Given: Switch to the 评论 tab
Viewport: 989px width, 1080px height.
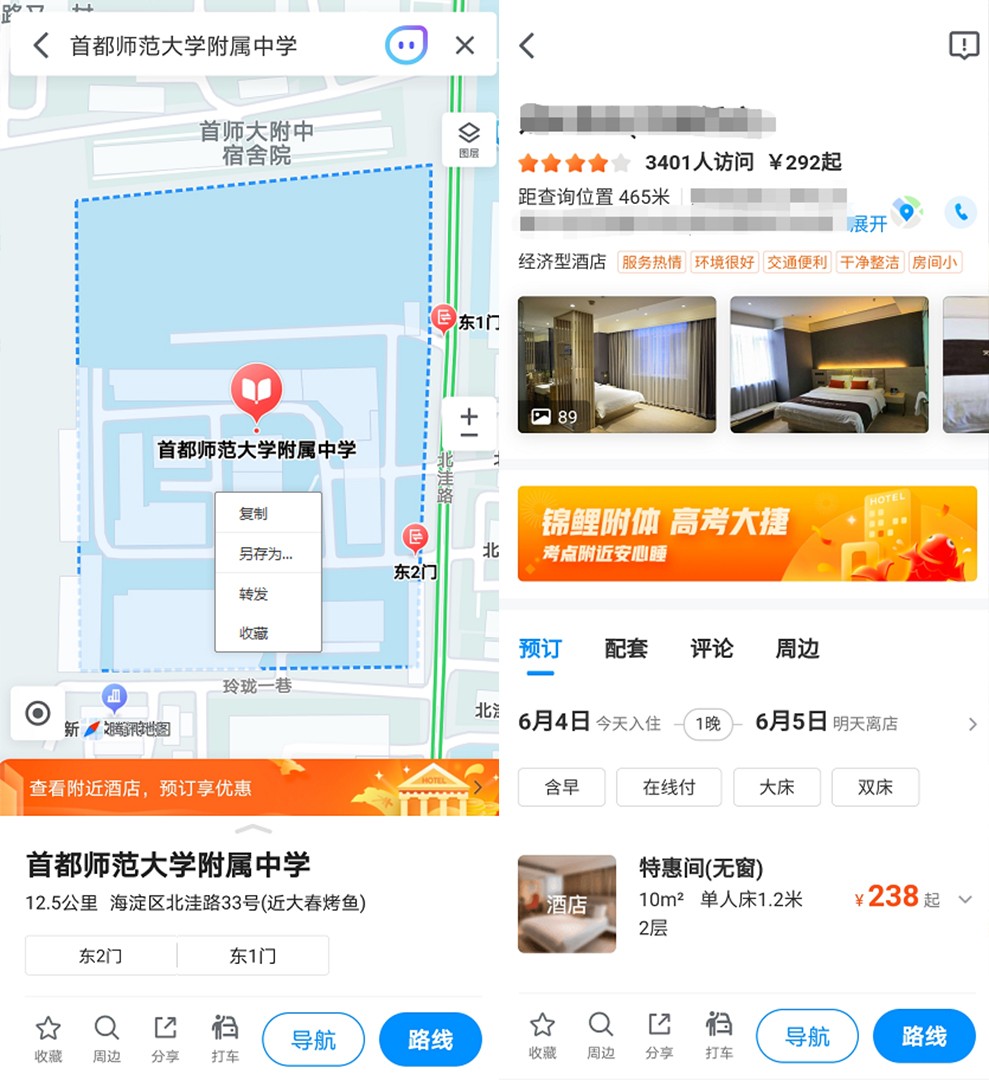Looking at the screenshot, I should (x=711, y=648).
